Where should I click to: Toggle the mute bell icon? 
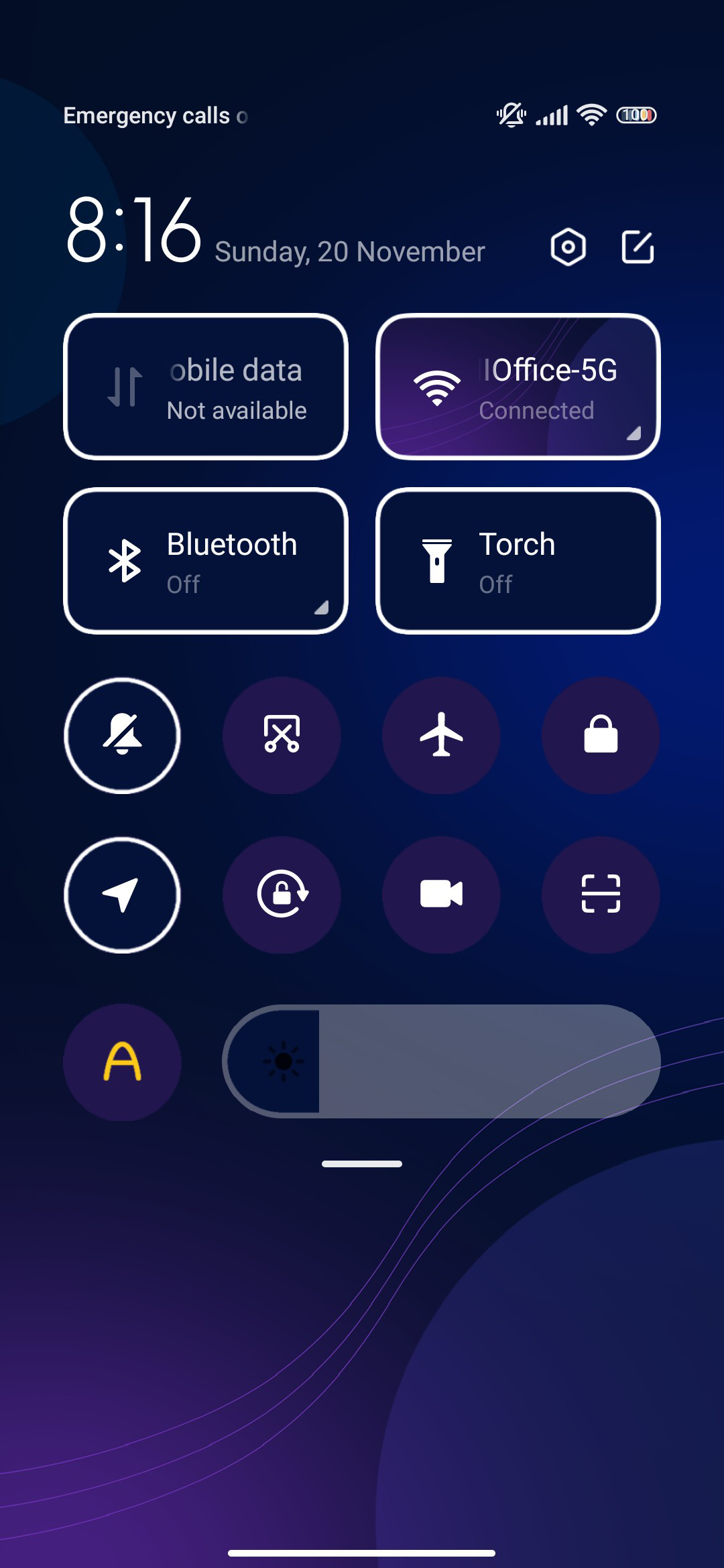coord(122,735)
